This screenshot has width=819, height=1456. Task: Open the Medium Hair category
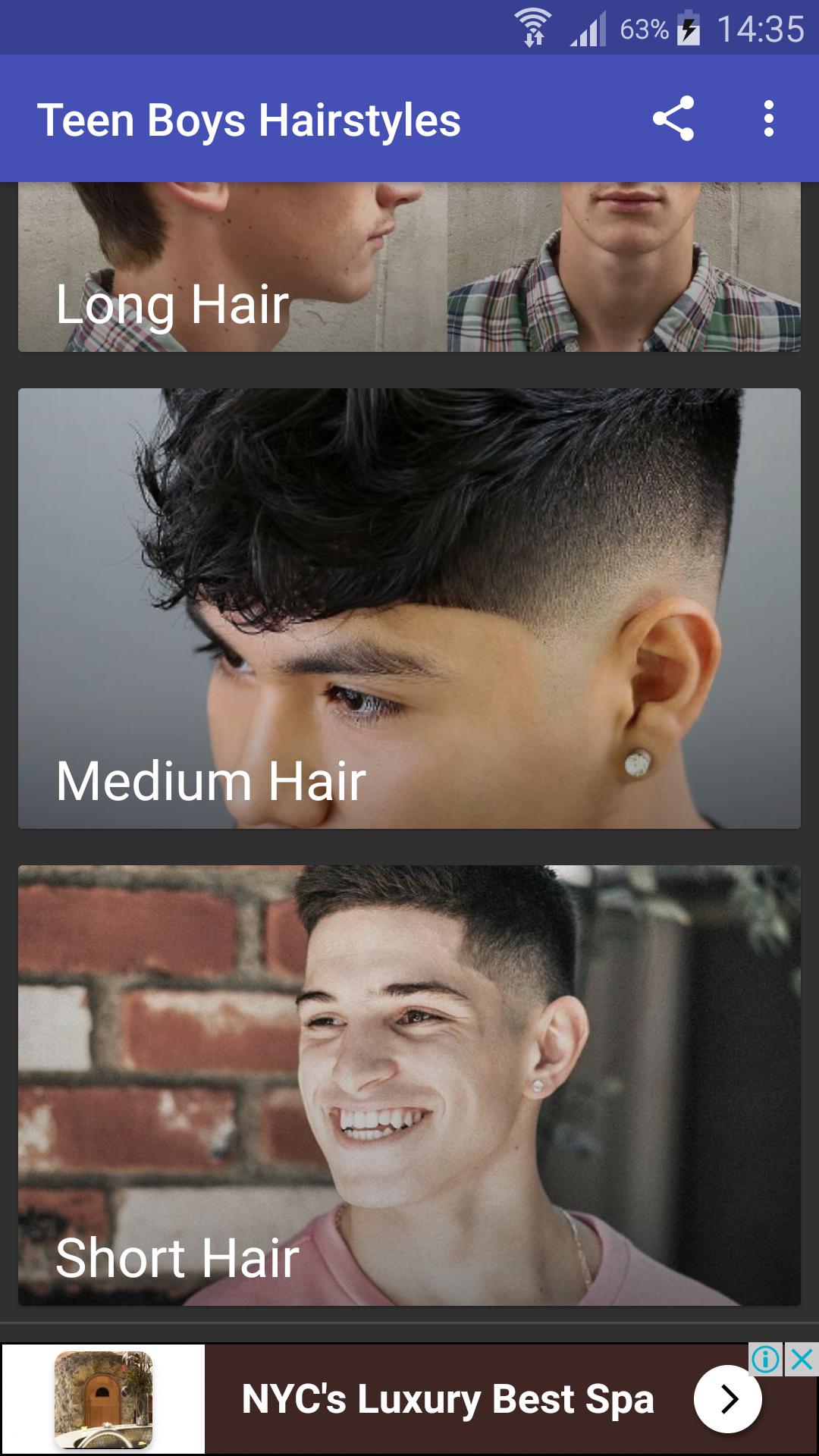coord(409,608)
